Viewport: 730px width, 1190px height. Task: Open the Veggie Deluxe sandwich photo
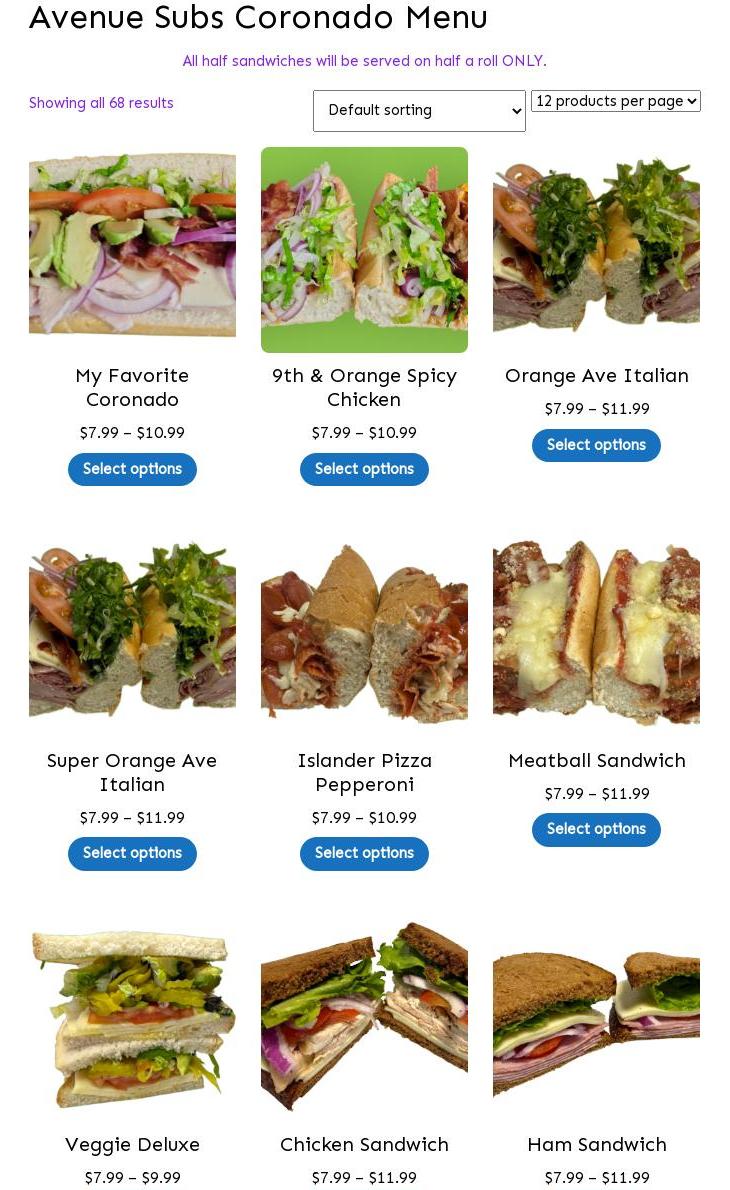pos(132,1016)
